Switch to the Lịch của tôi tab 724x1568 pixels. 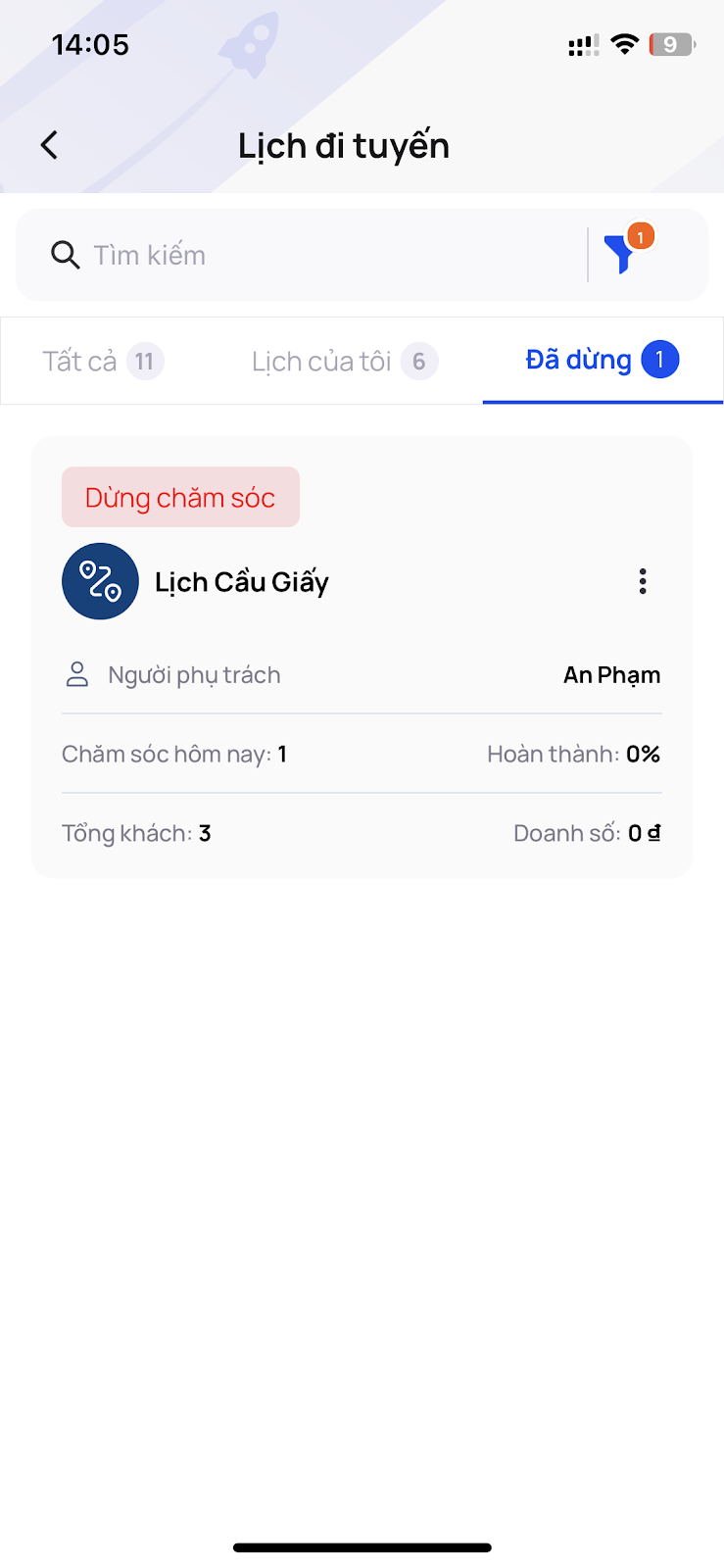[x=345, y=362]
